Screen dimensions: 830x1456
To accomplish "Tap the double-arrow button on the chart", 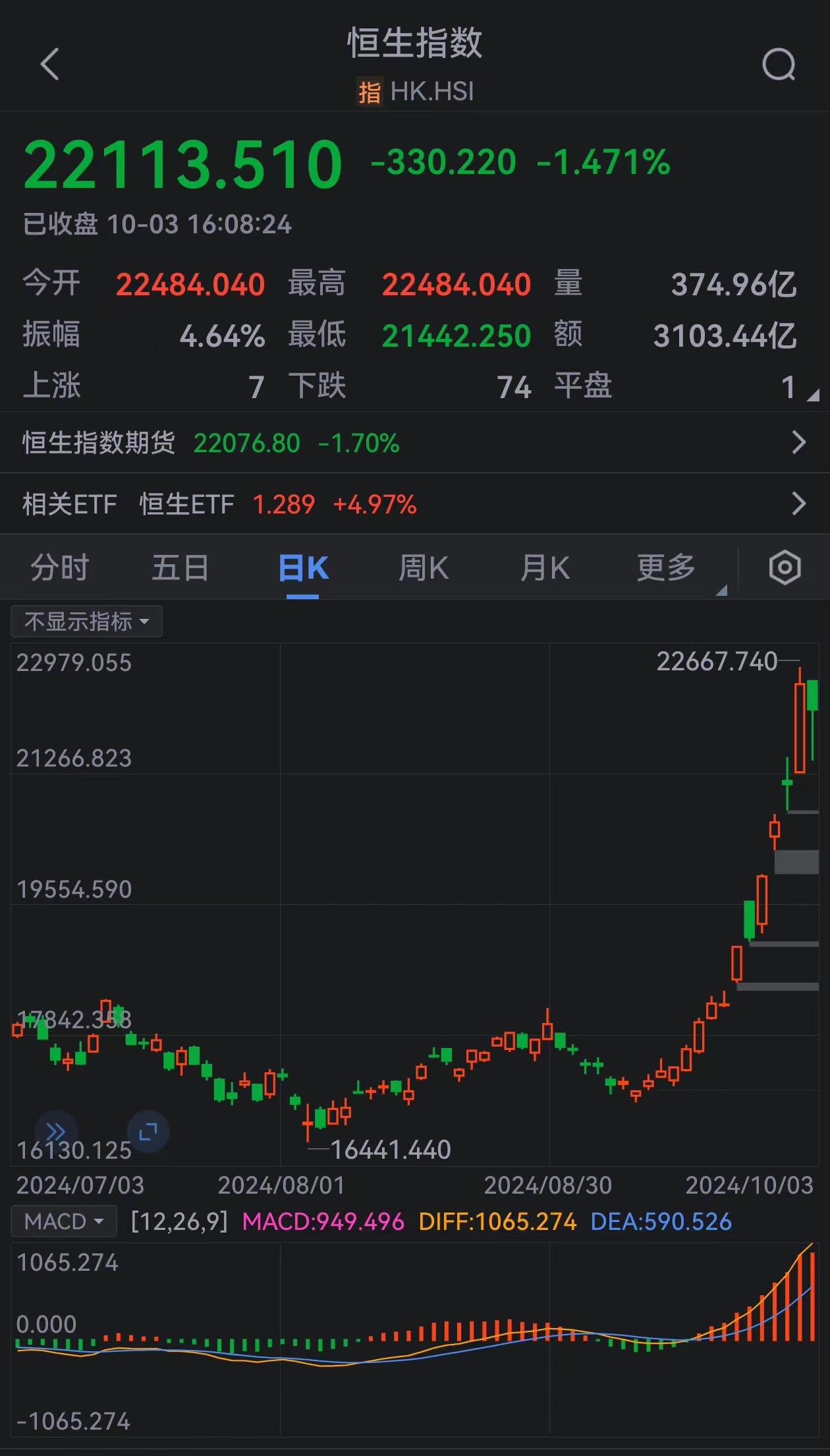I will (56, 1132).
